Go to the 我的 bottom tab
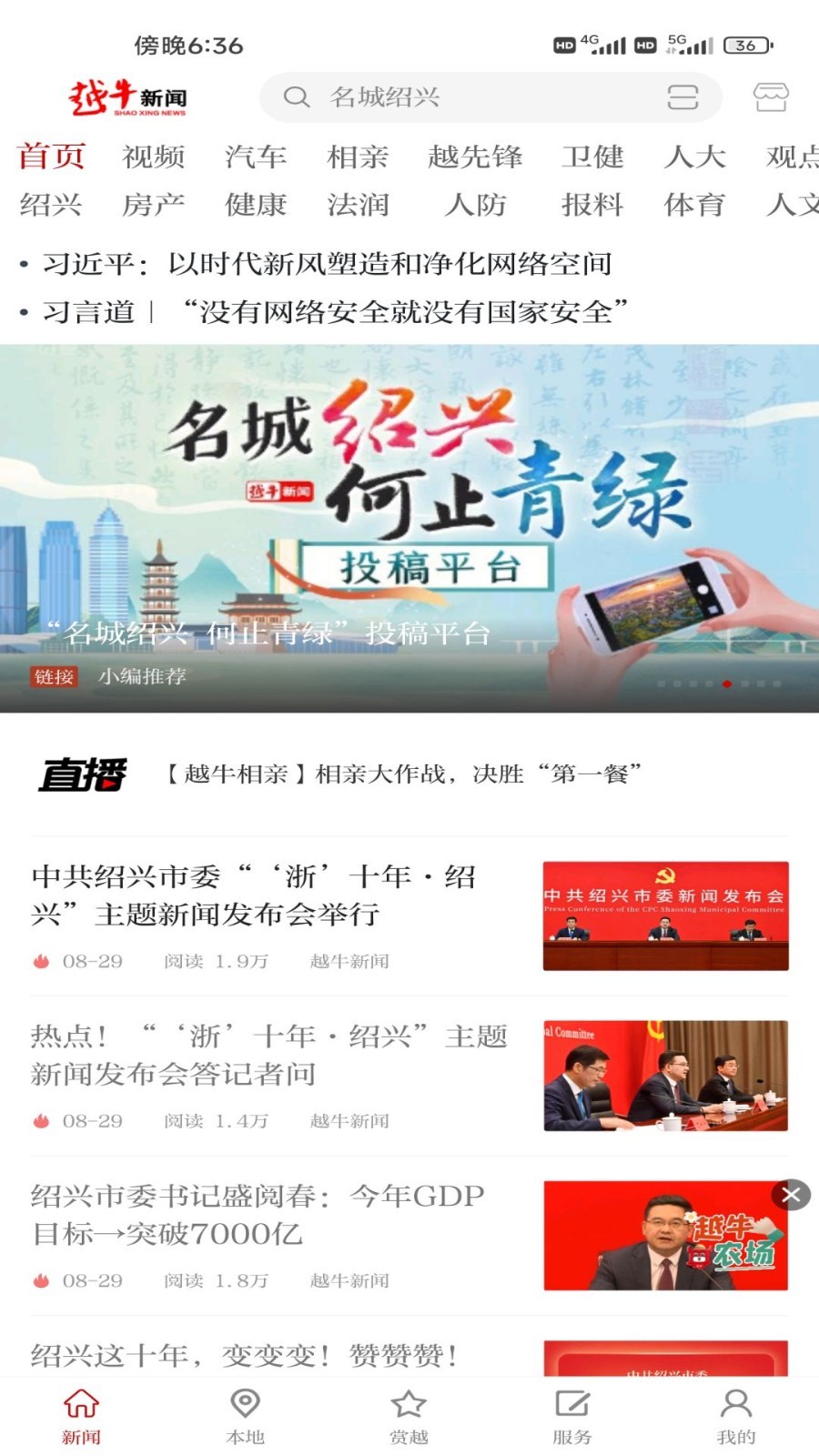 [x=735, y=1416]
